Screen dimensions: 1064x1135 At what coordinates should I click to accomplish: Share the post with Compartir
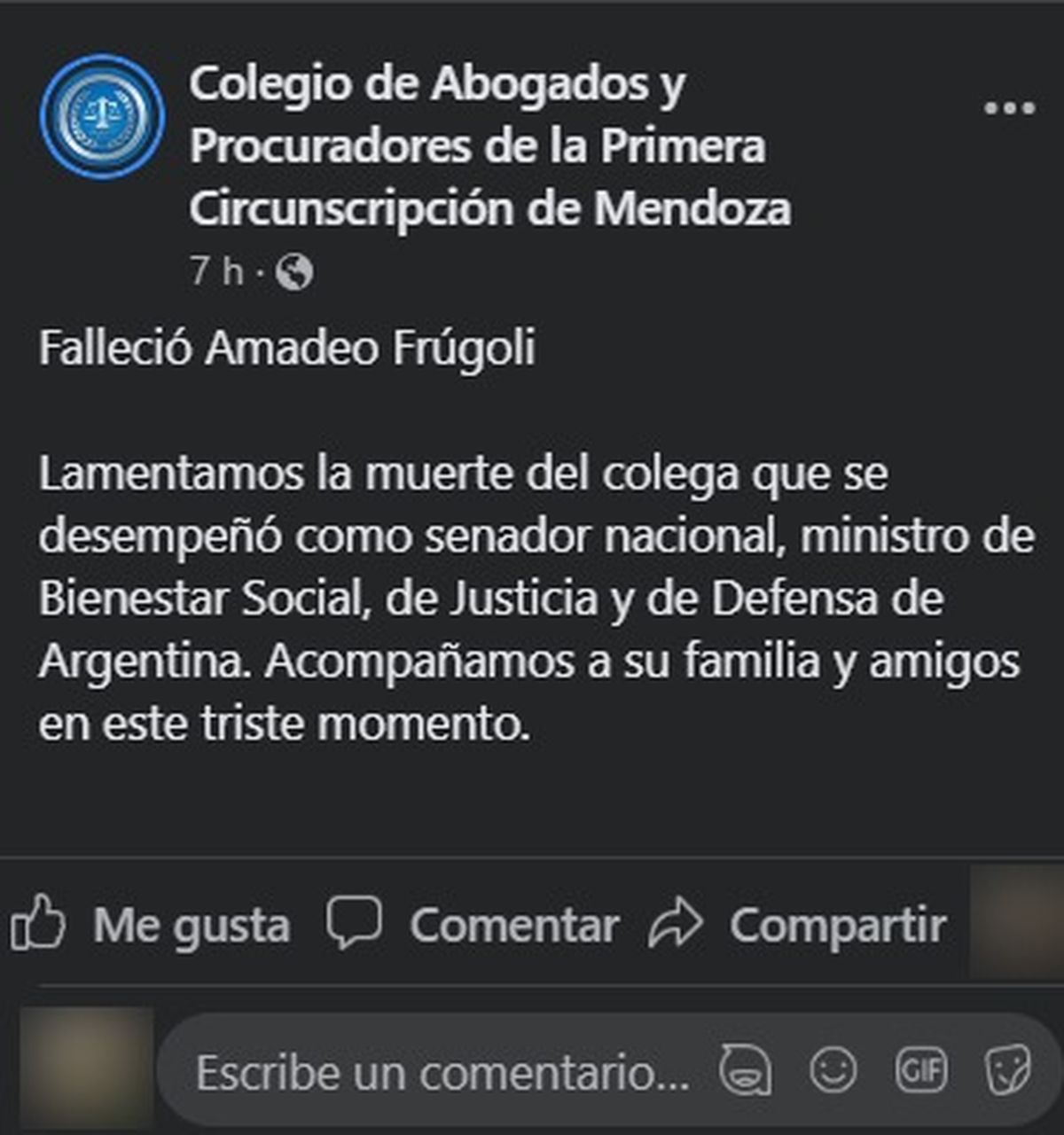tap(798, 925)
